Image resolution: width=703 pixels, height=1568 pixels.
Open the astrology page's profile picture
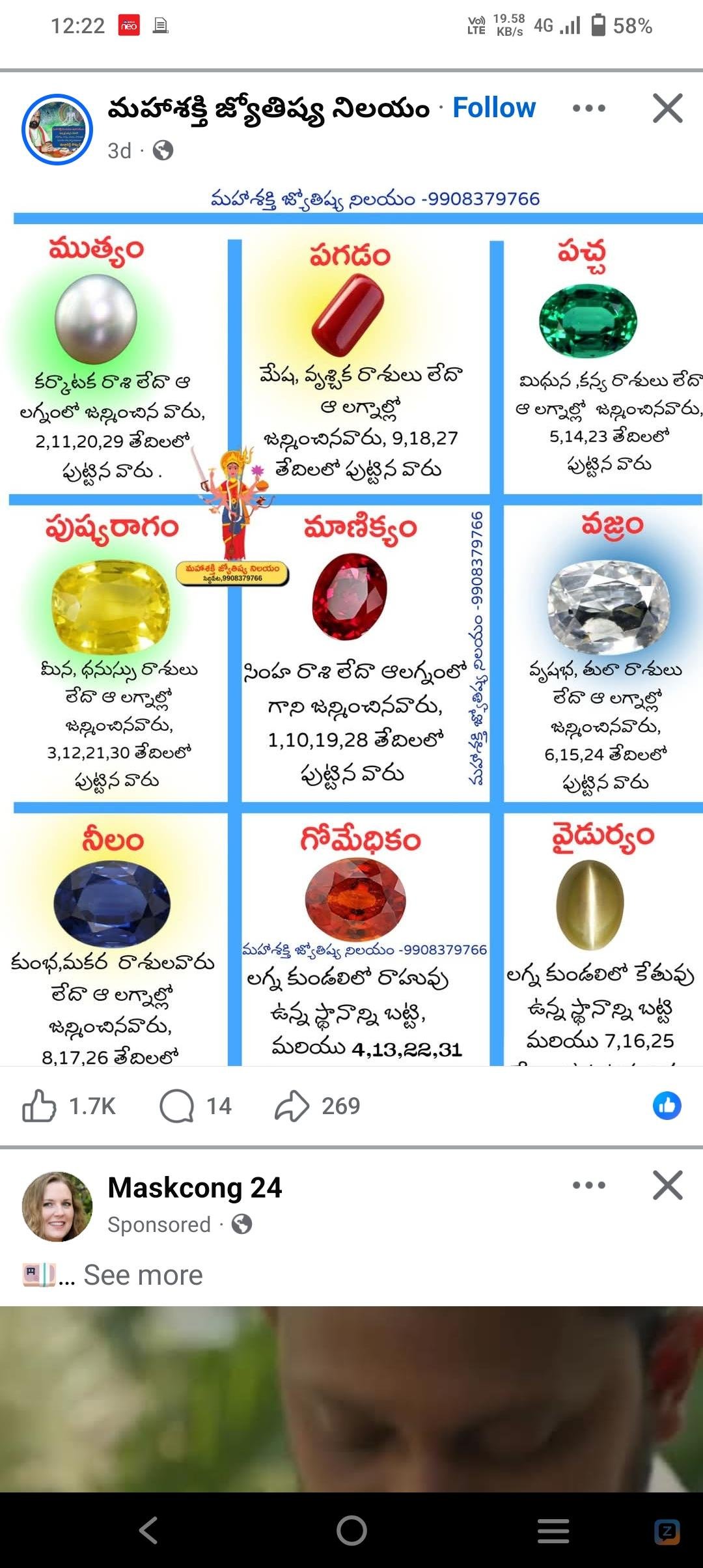57,130
